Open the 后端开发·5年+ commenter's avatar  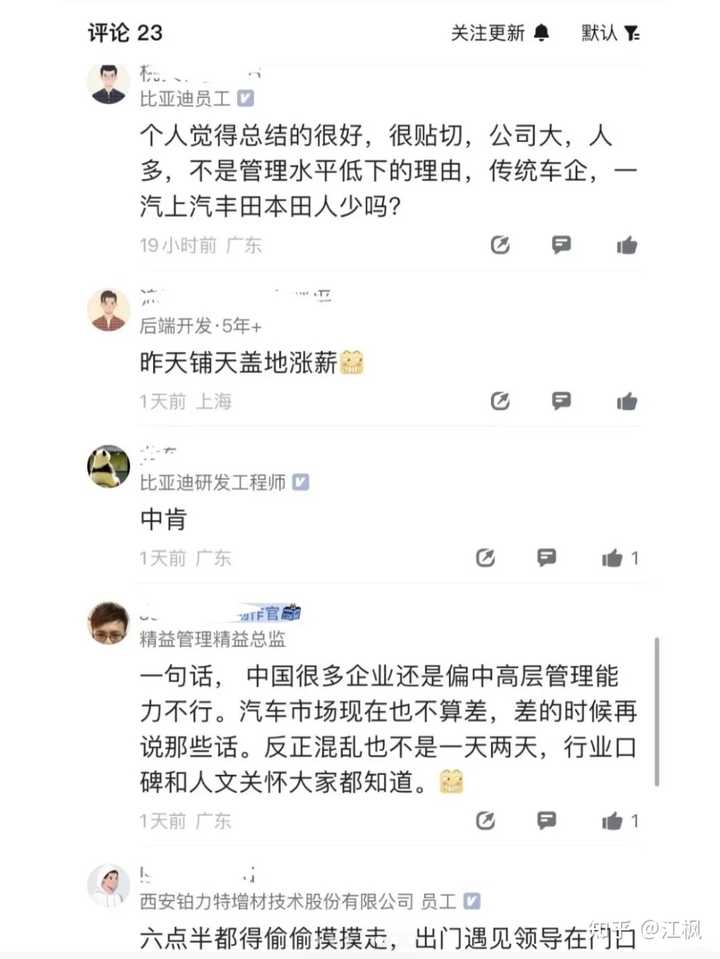tap(108, 310)
